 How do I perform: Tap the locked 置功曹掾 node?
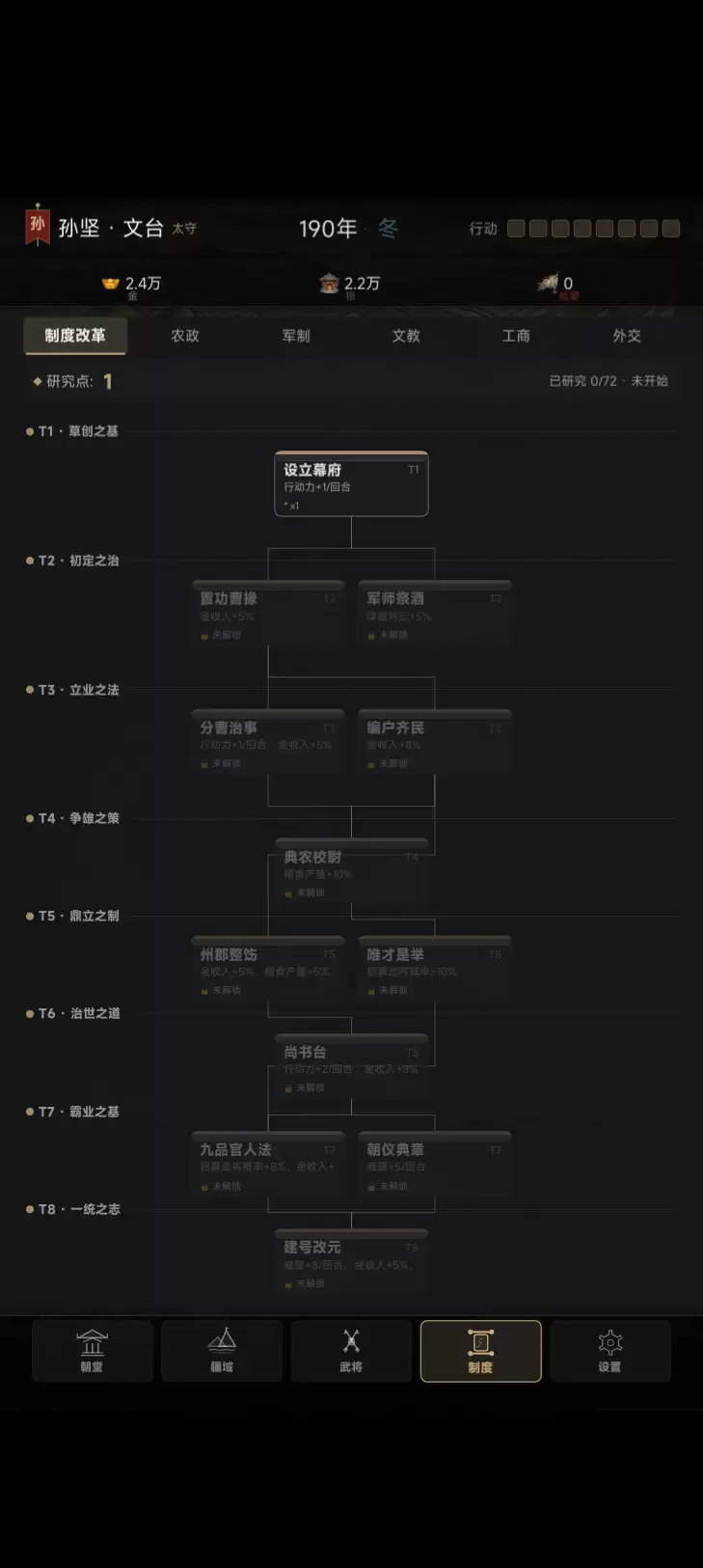pyautogui.click(x=268, y=614)
